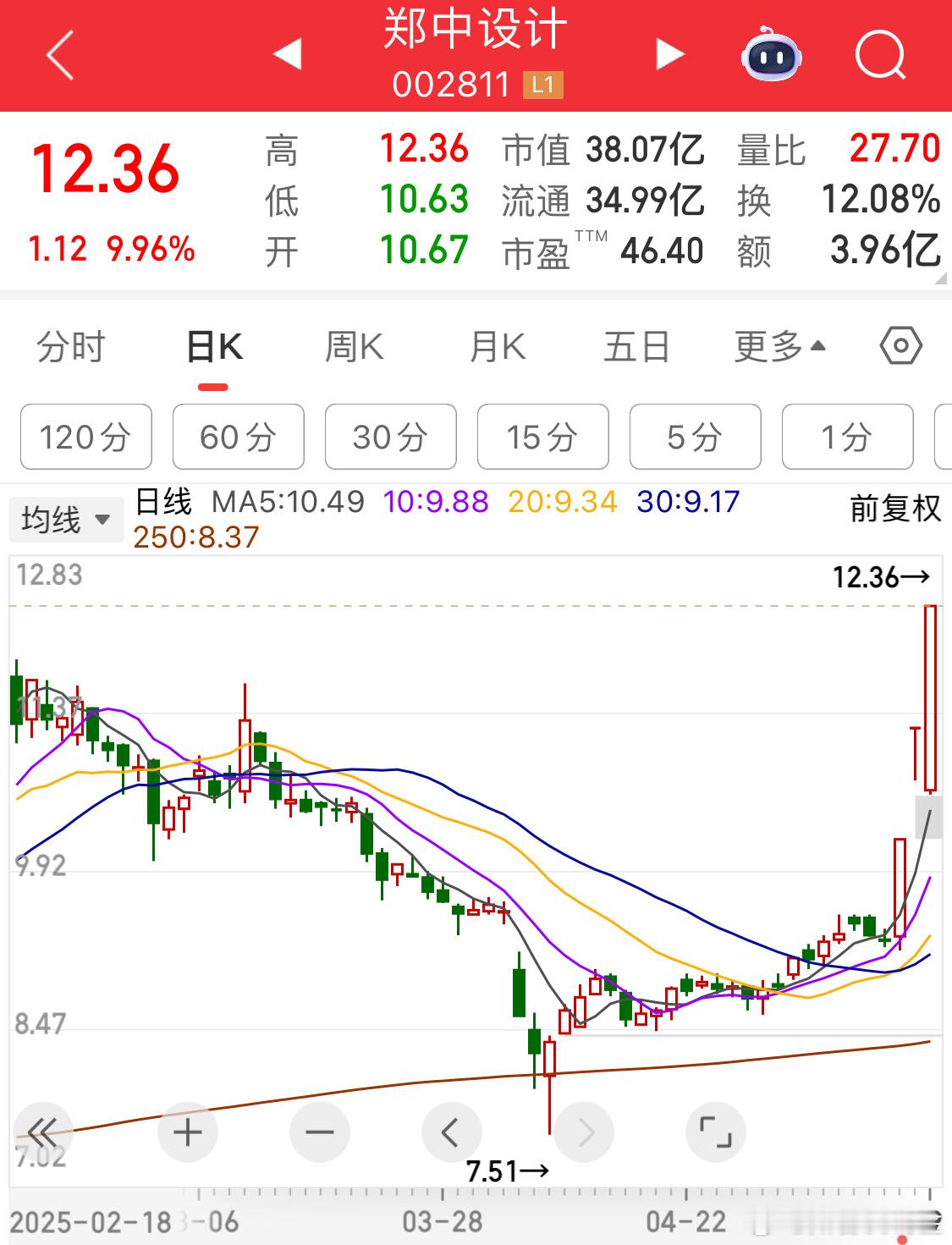Zoom in chart with plus button
Screen dimensions: 952x1245
[x=187, y=1132]
